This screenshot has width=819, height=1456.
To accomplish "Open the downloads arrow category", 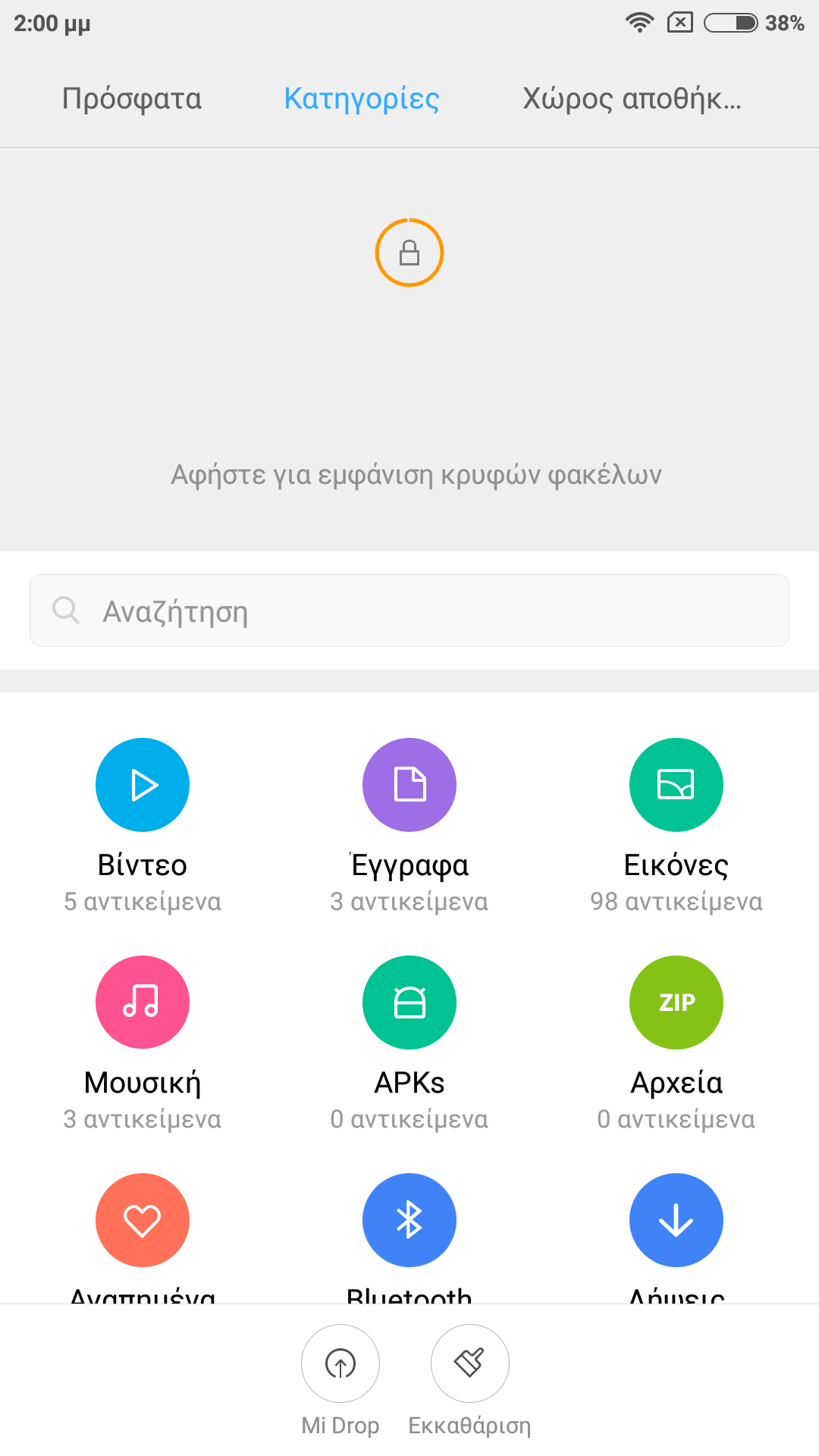I will (x=676, y=1220).
